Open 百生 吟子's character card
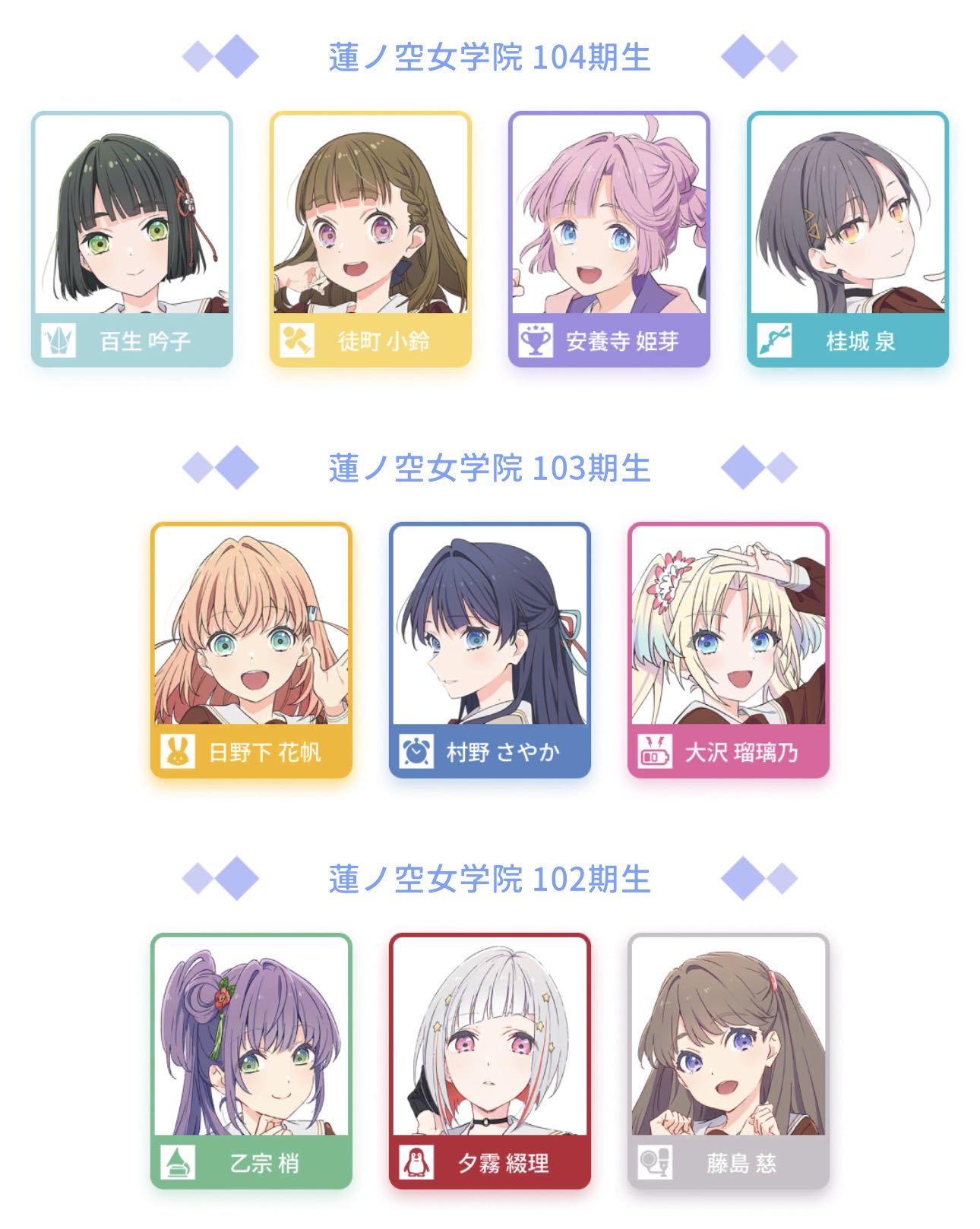 point(131,239)
